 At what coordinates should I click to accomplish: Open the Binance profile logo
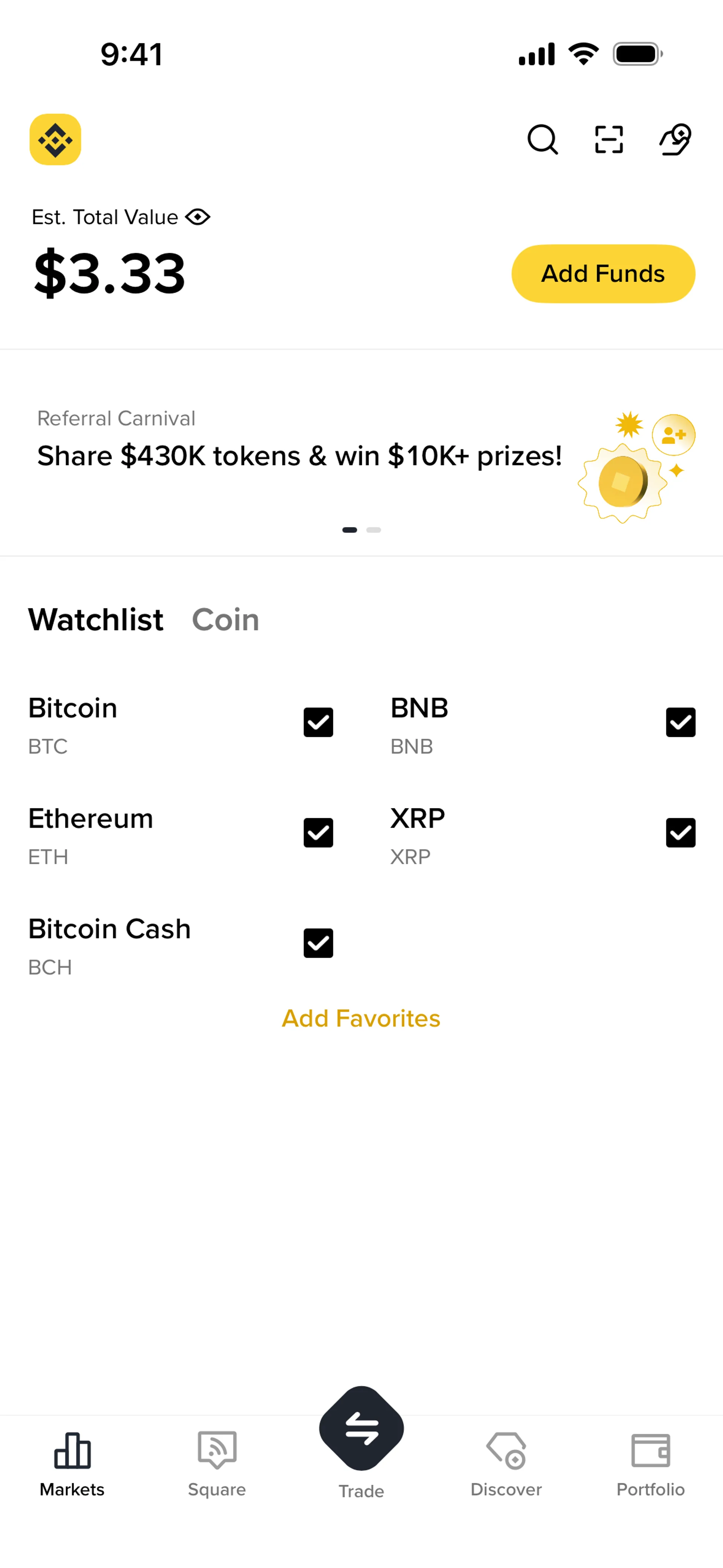point(55,139)
